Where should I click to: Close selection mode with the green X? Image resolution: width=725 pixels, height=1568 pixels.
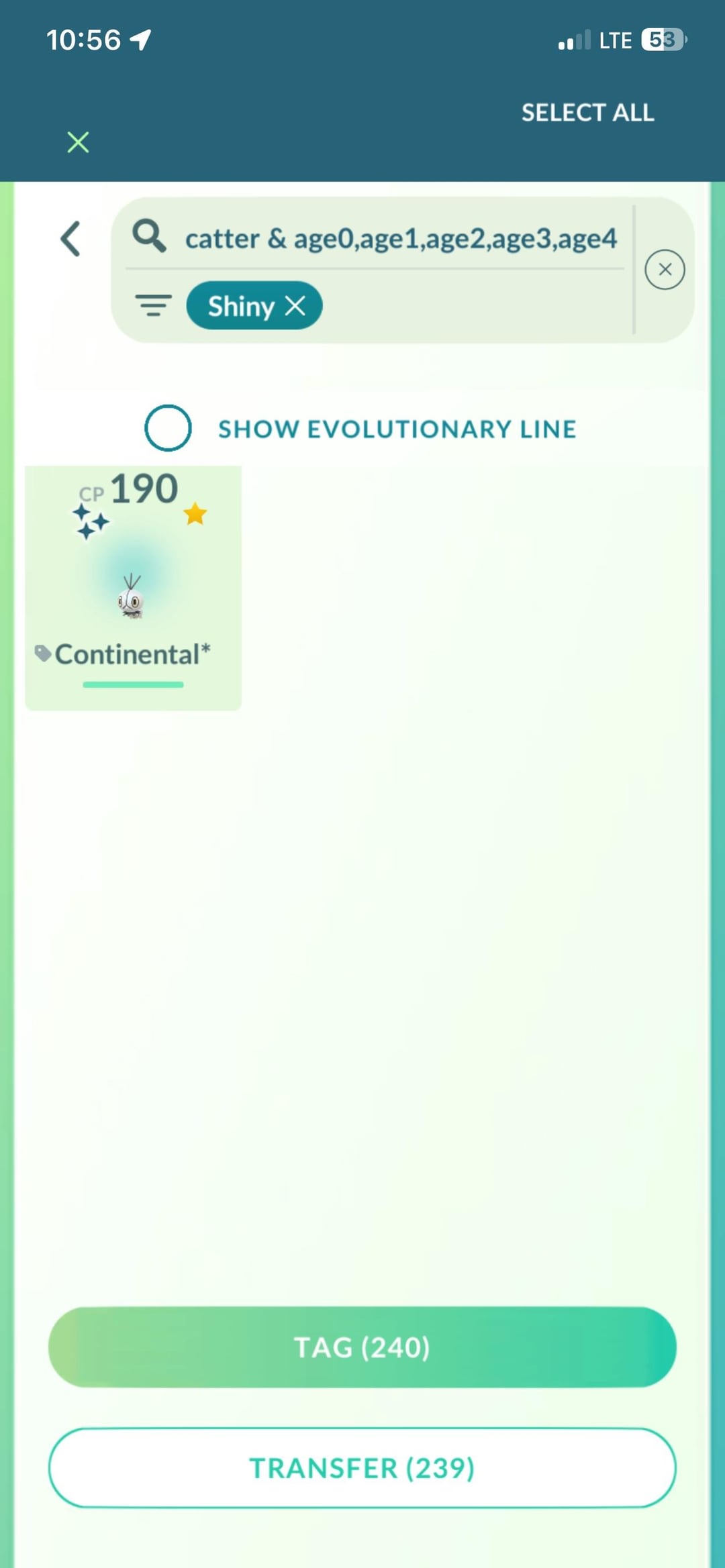coord(78,142)
